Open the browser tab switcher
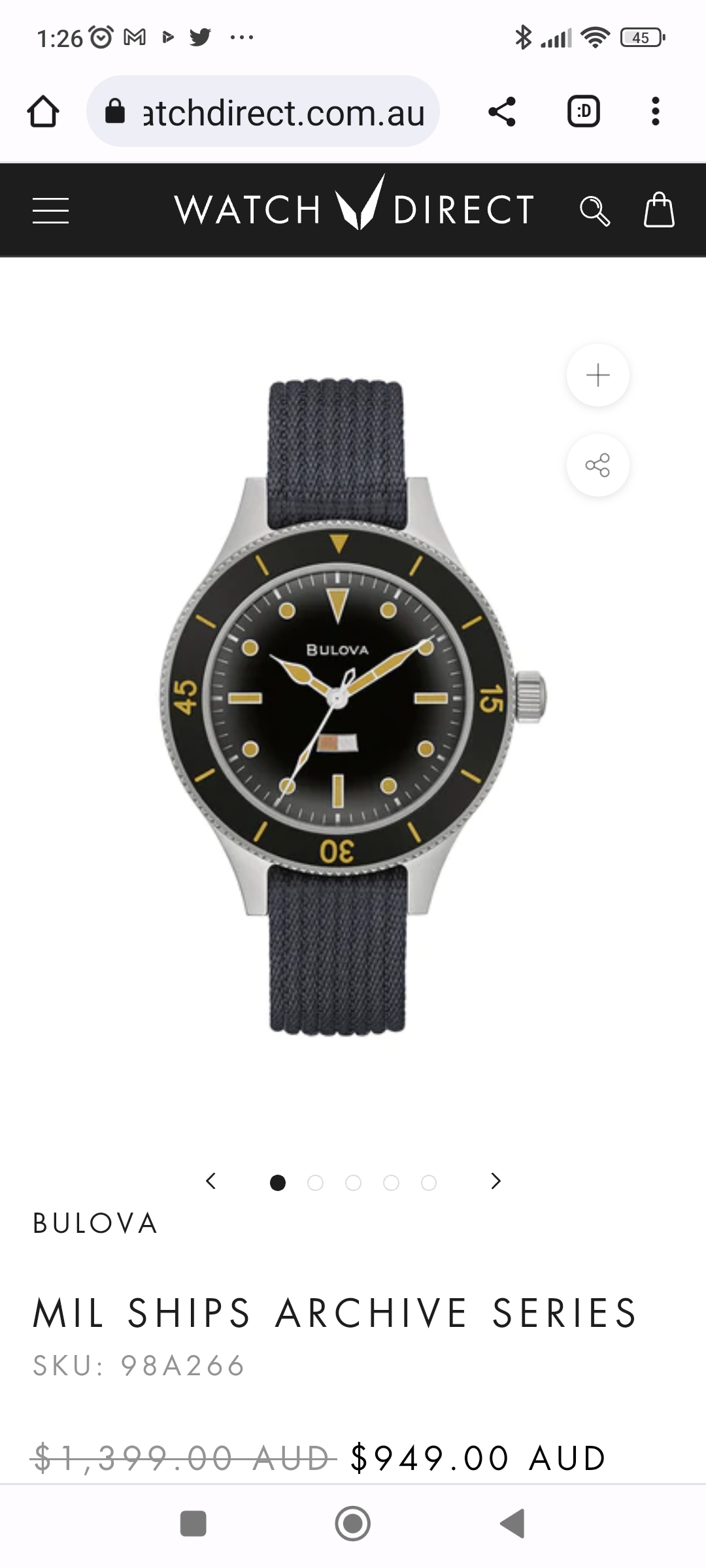This screenshot has width=706, height=1568. click(583, 112)
